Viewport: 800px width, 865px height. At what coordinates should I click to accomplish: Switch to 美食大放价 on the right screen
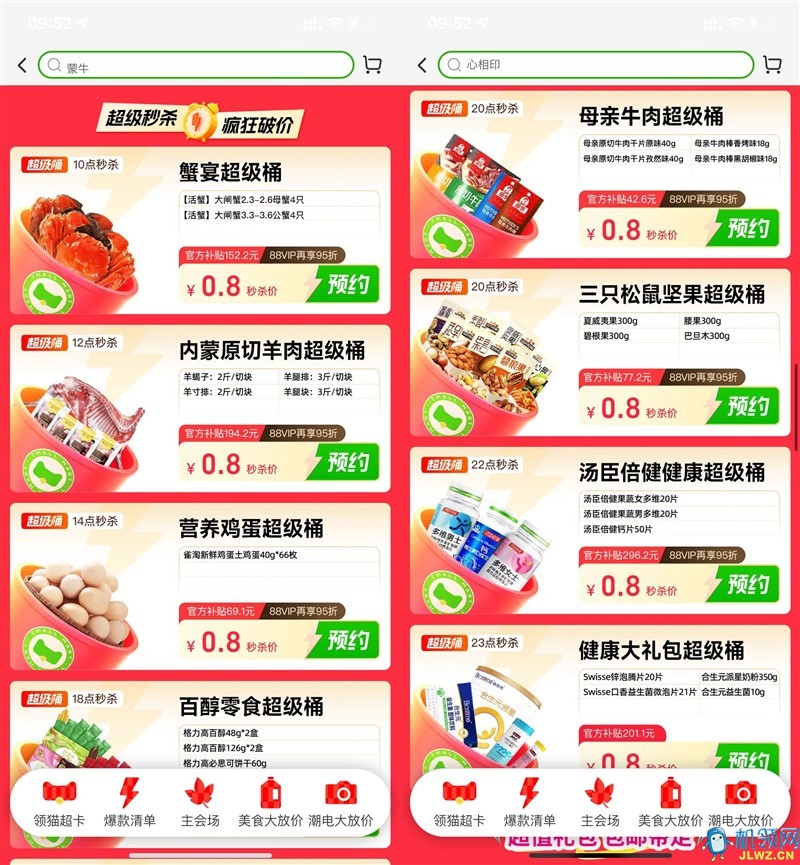pyautogui.click(x=670, y=803)
